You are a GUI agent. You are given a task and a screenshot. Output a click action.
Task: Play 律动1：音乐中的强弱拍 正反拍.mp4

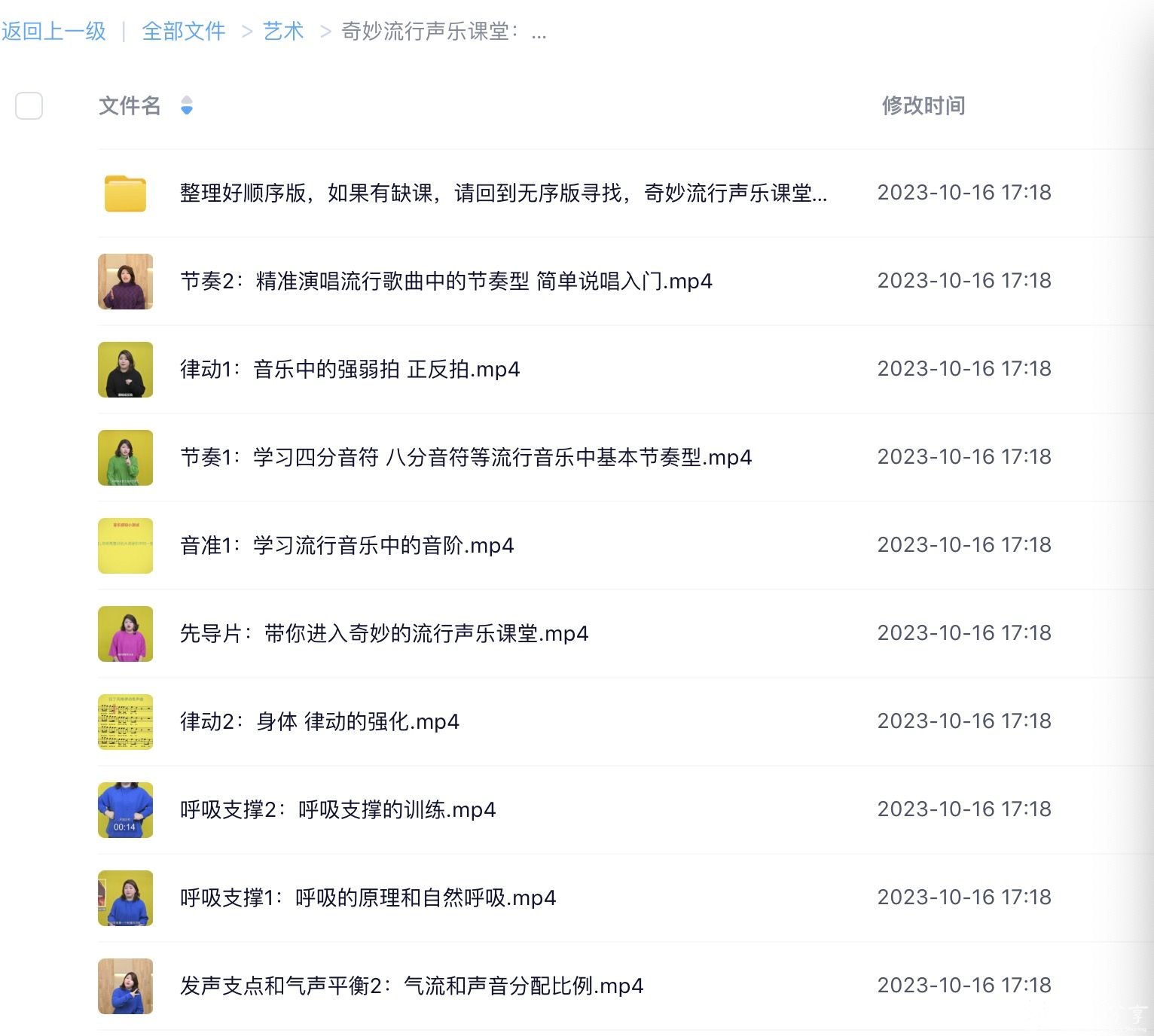tap(350, 370)
